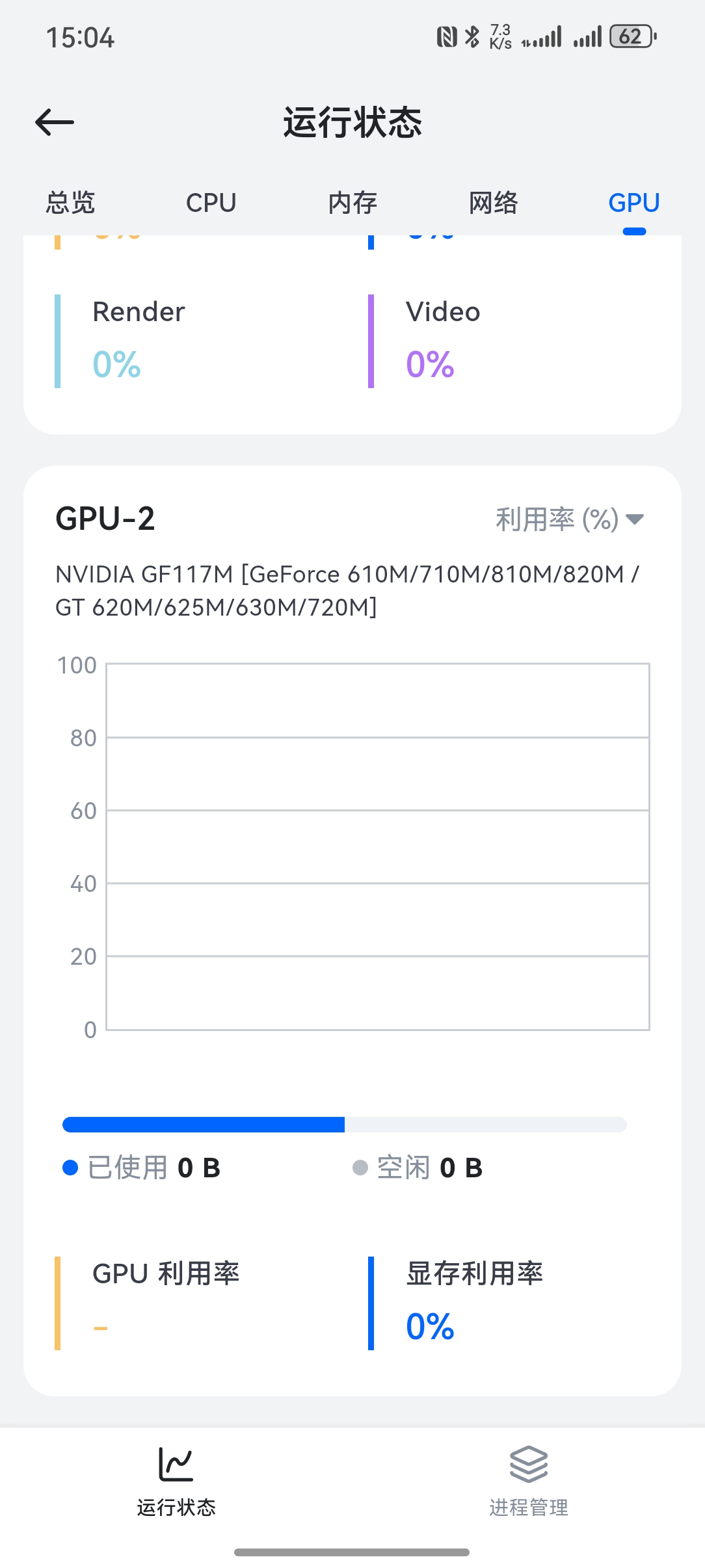
Task: Go back using the arrow icon
Action: (55, 122)
